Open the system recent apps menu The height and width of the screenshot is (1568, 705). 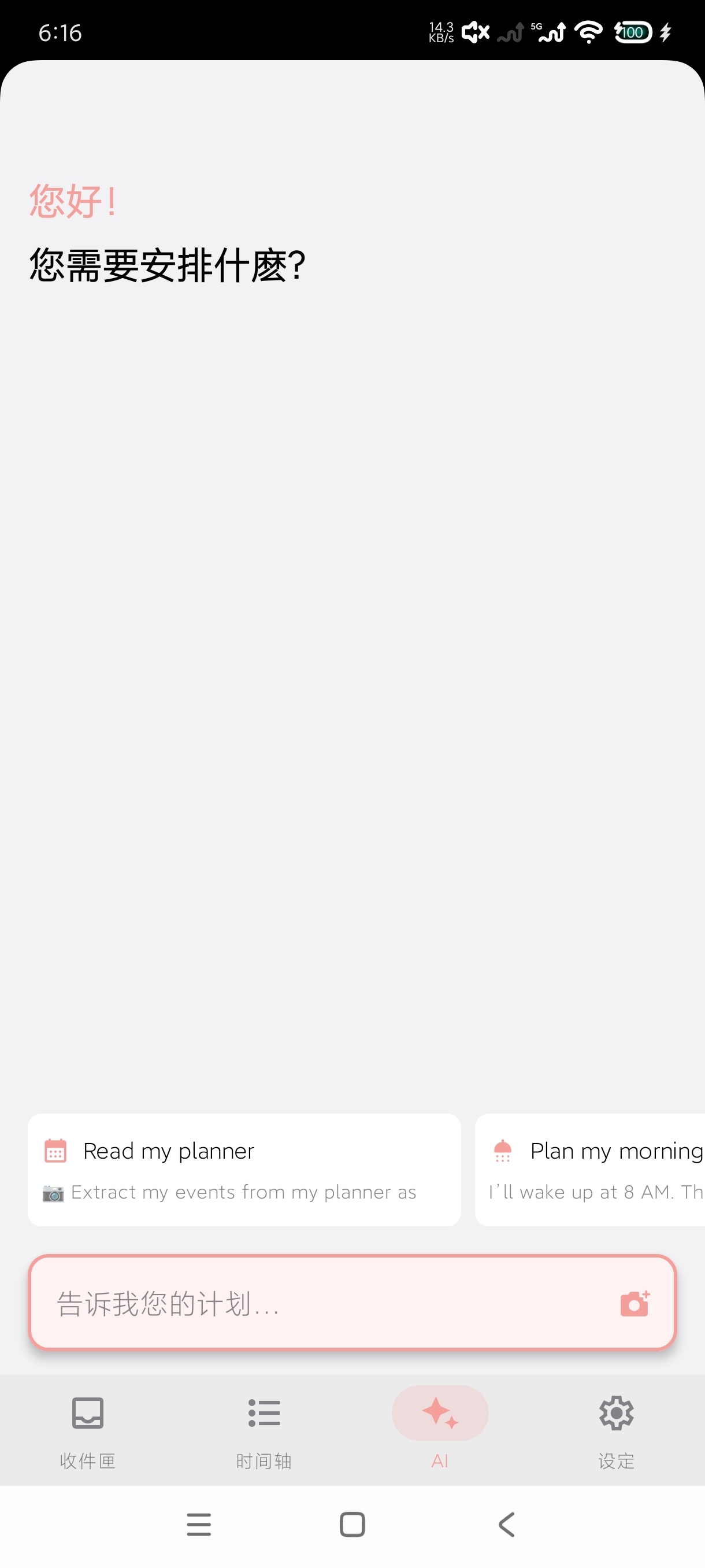pyautogui.click(x=199, y=1524)
